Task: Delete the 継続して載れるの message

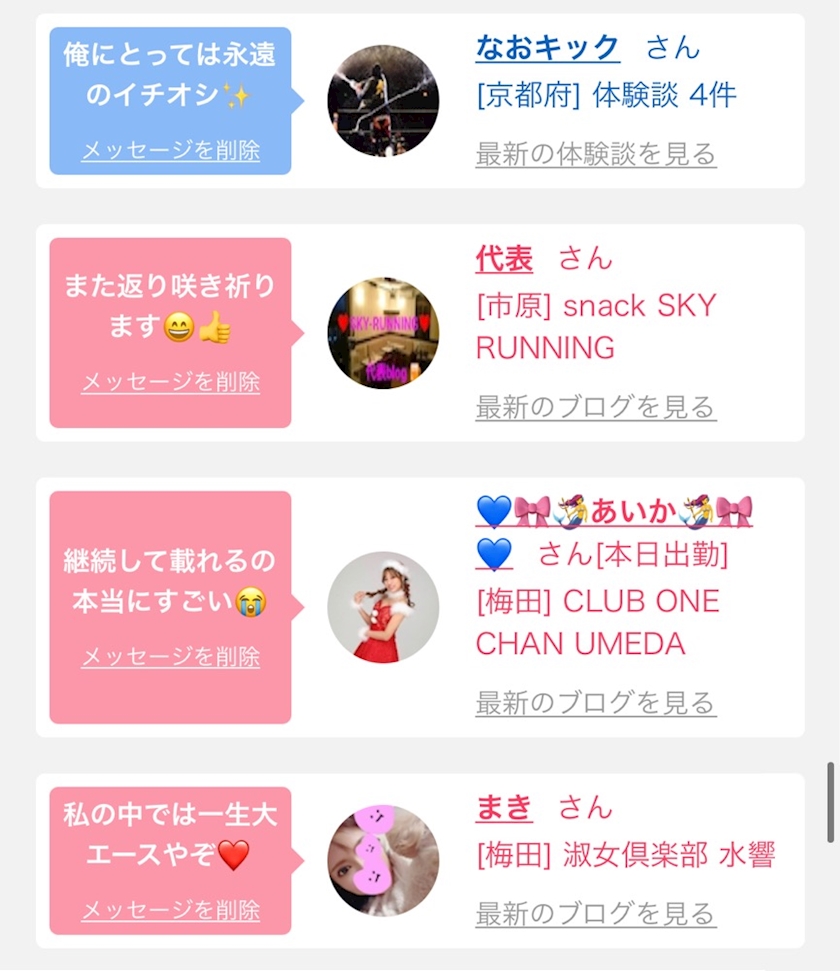Action: [170, 656]
